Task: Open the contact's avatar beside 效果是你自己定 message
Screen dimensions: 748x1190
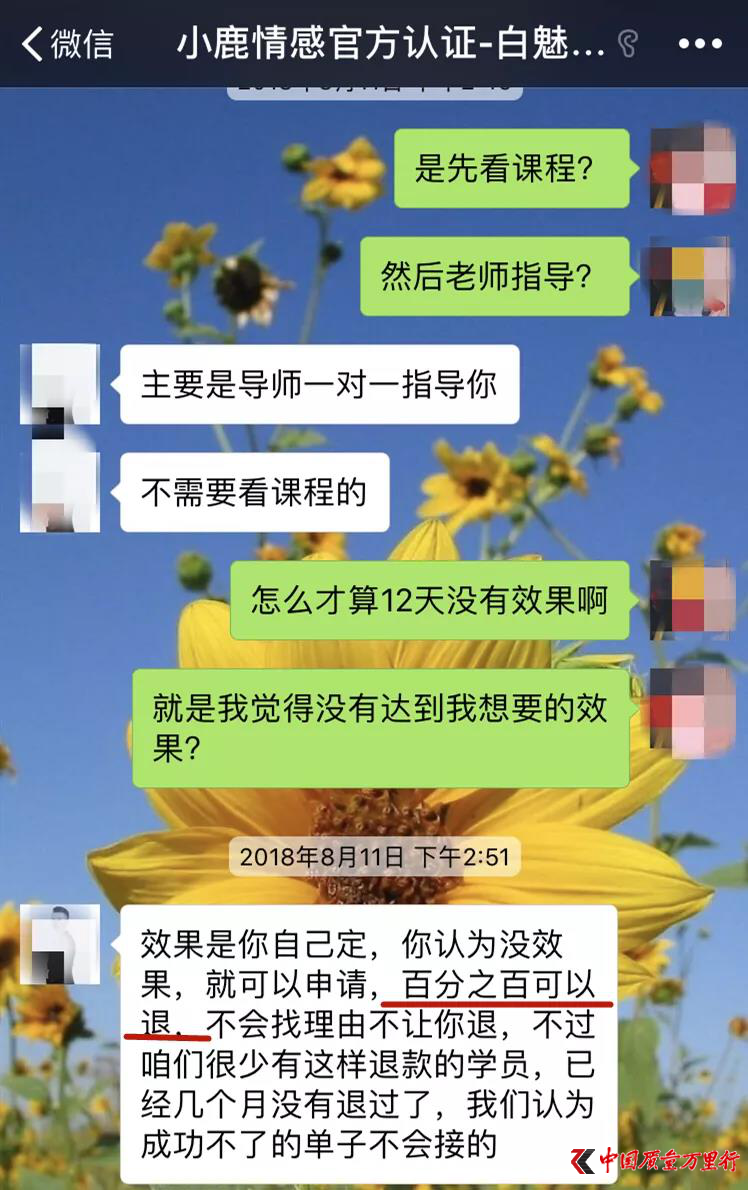Action: [x=60, y=945]
